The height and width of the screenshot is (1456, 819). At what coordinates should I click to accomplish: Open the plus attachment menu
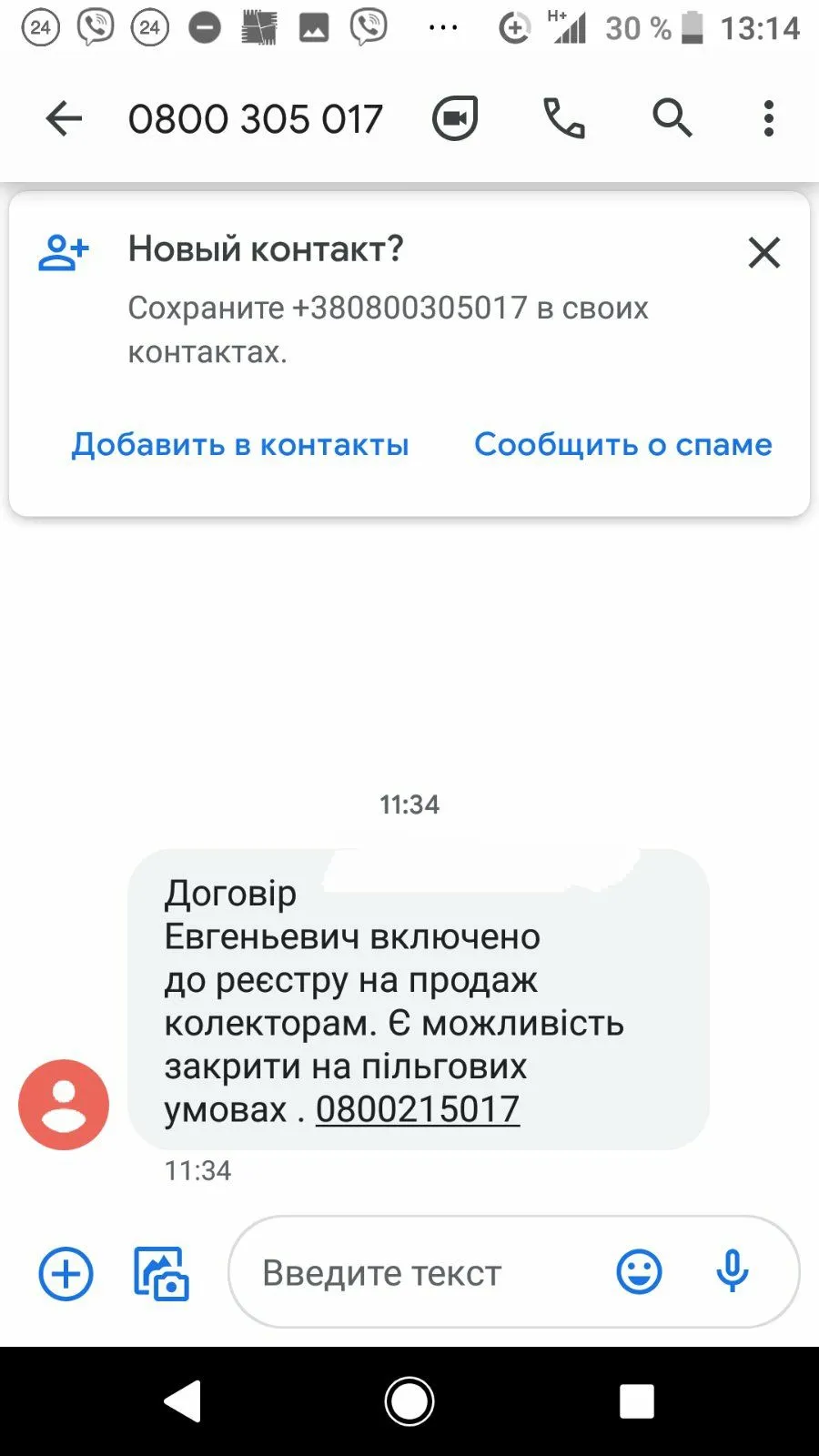click(66, 1273)
